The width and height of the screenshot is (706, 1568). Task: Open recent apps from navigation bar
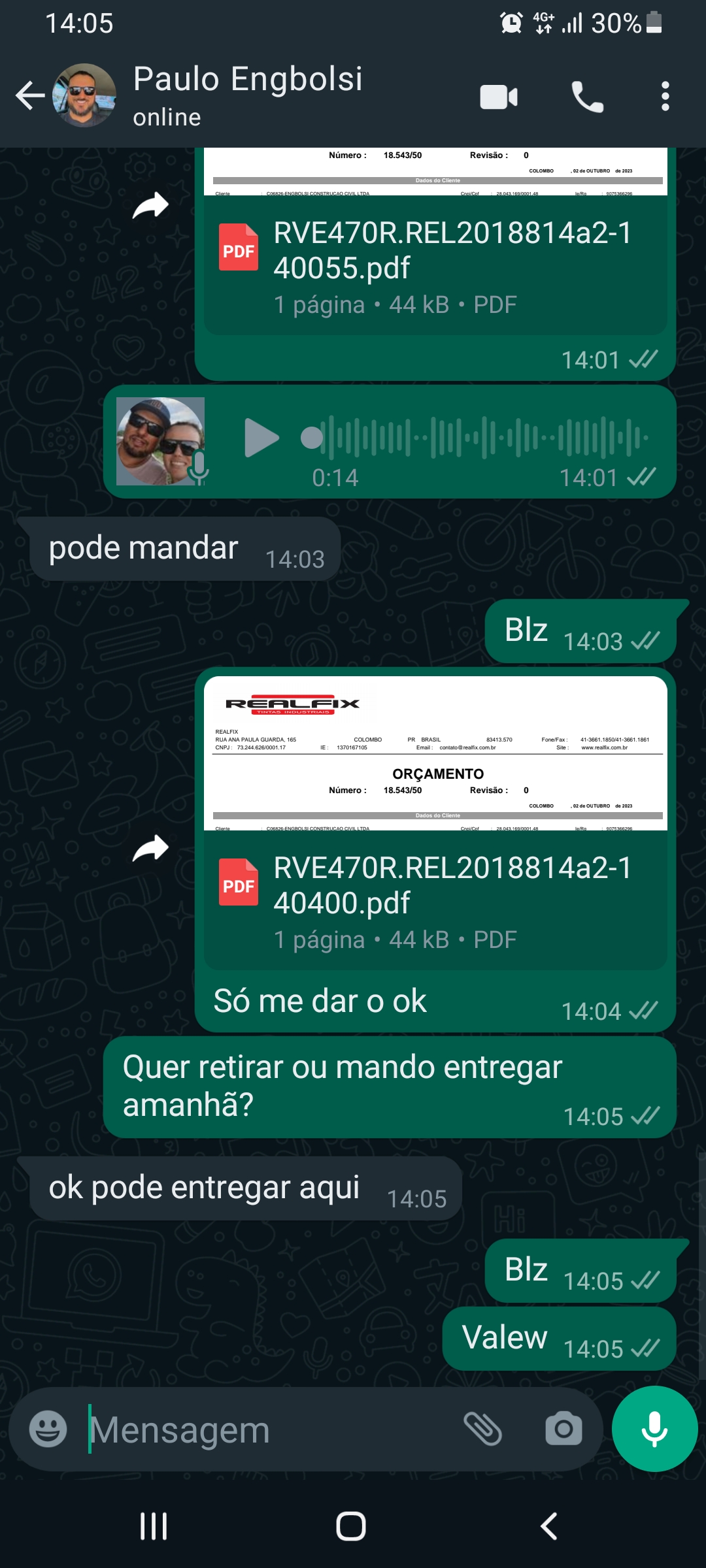pos(154,1526)
